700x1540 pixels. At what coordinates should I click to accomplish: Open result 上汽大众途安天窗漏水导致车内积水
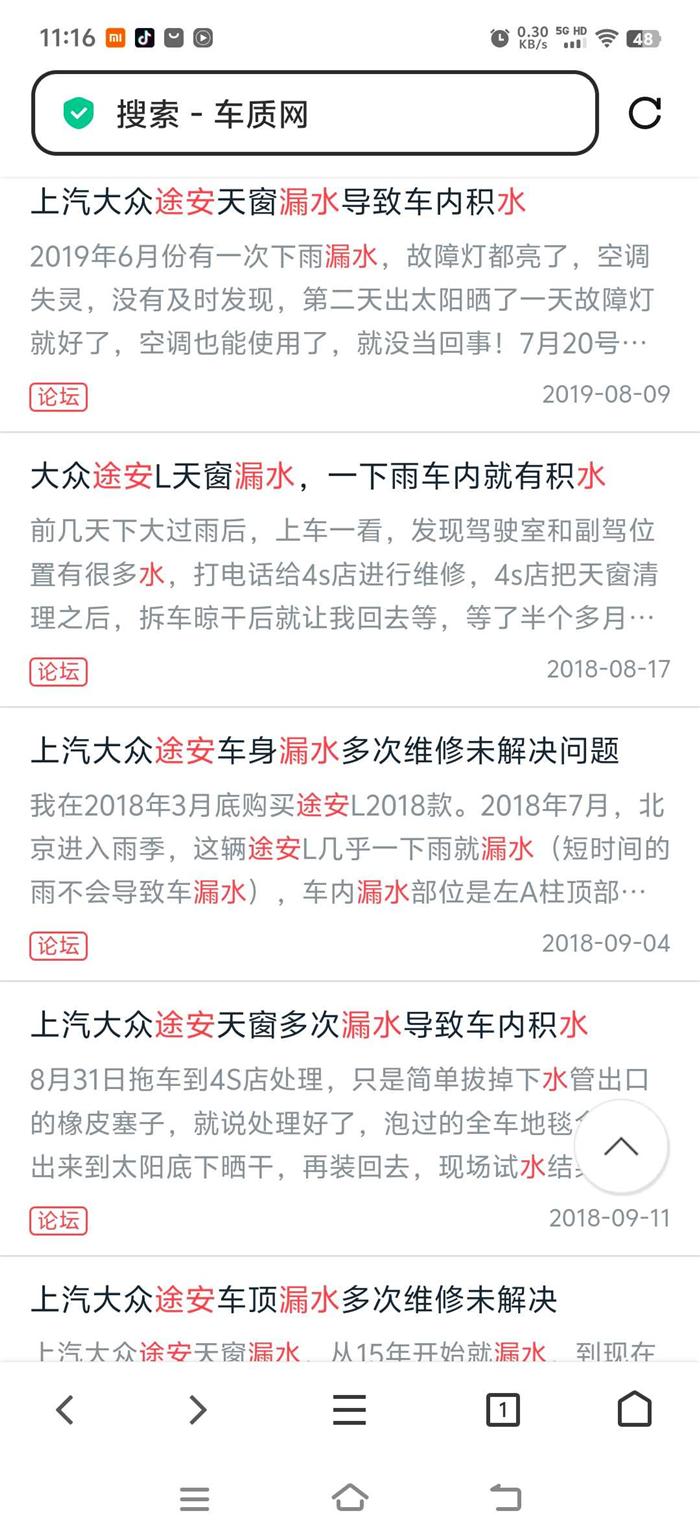pyautogui.click(x=278, y=202)
